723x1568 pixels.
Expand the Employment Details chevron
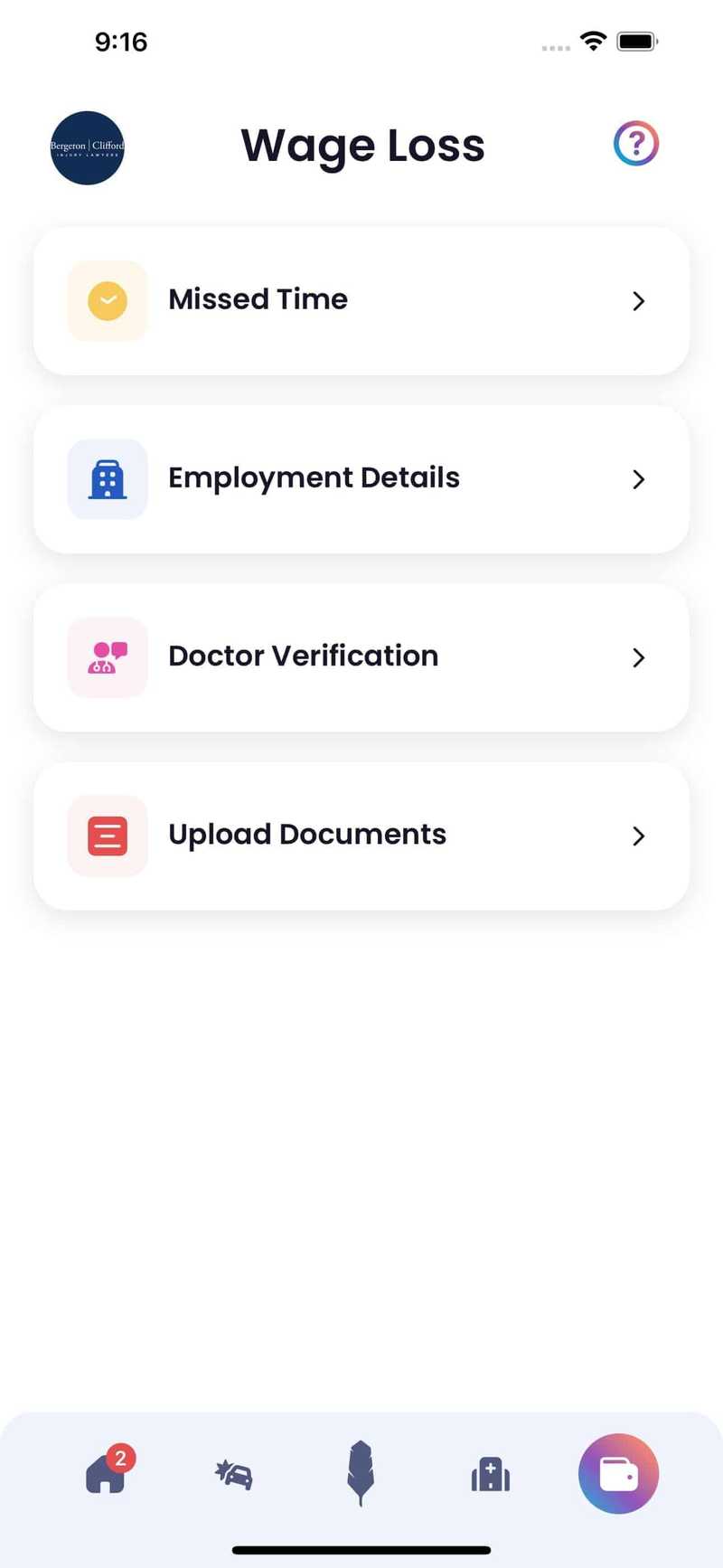coord(639,479)
